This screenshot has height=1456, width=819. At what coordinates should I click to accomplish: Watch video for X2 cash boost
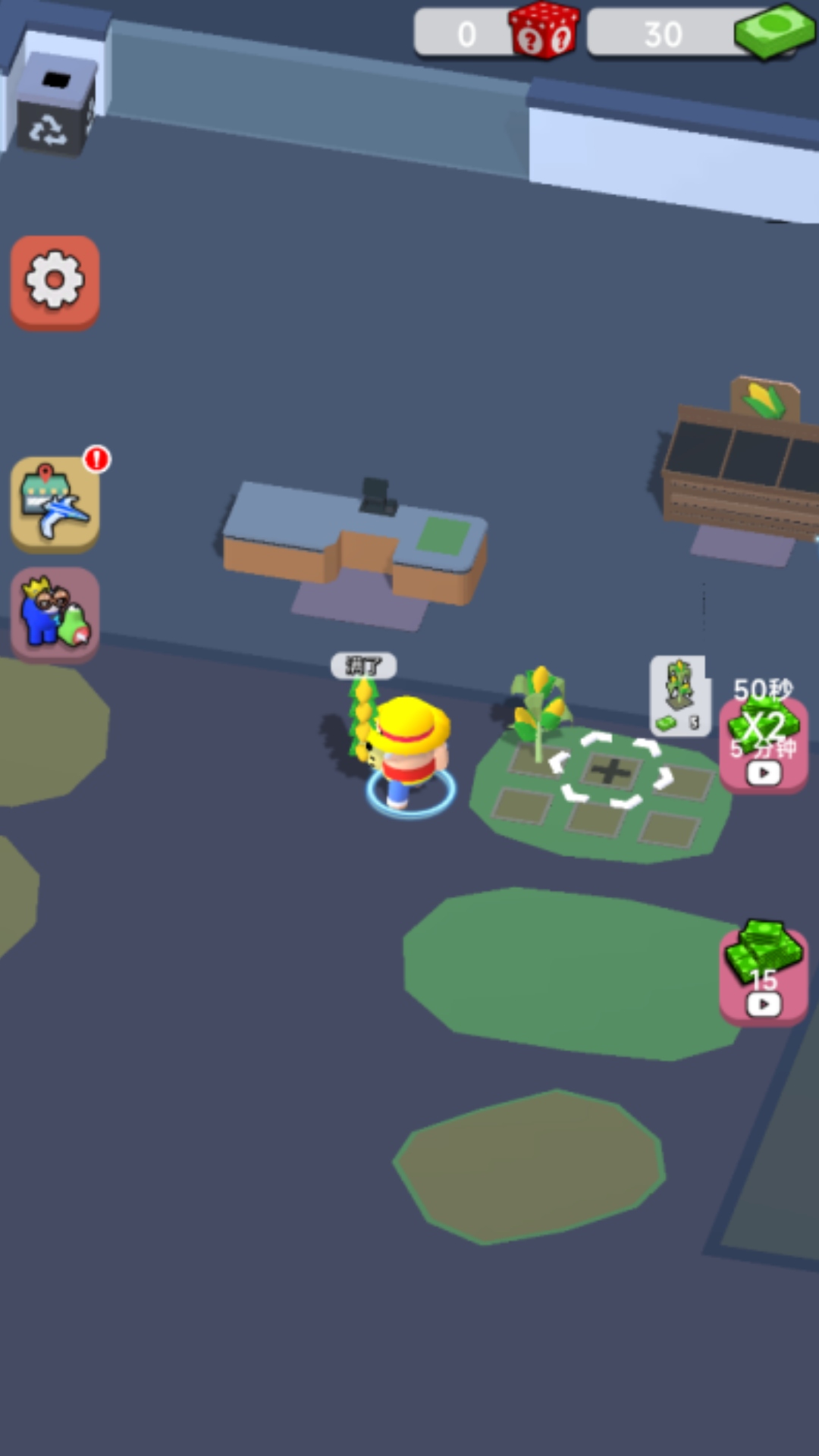[x=764, y=745]
